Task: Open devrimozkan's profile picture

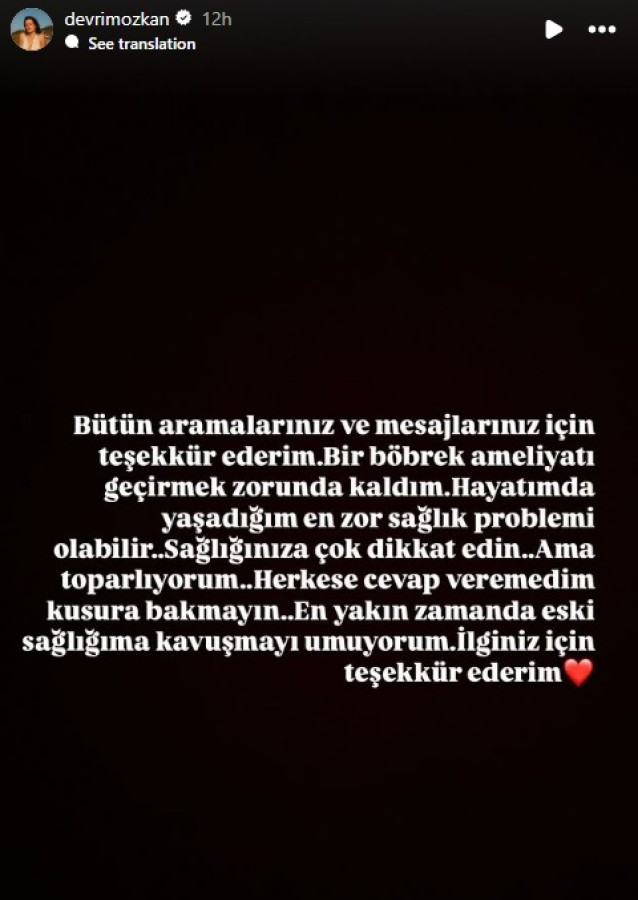Action: point(32,29)
